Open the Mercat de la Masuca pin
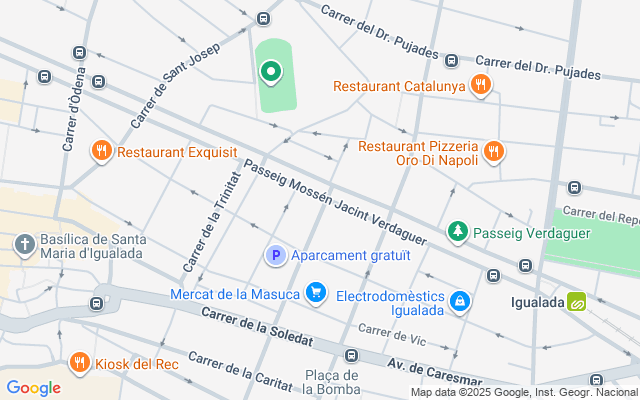Viewport: 640px width, 400px height. pos(316,293)
